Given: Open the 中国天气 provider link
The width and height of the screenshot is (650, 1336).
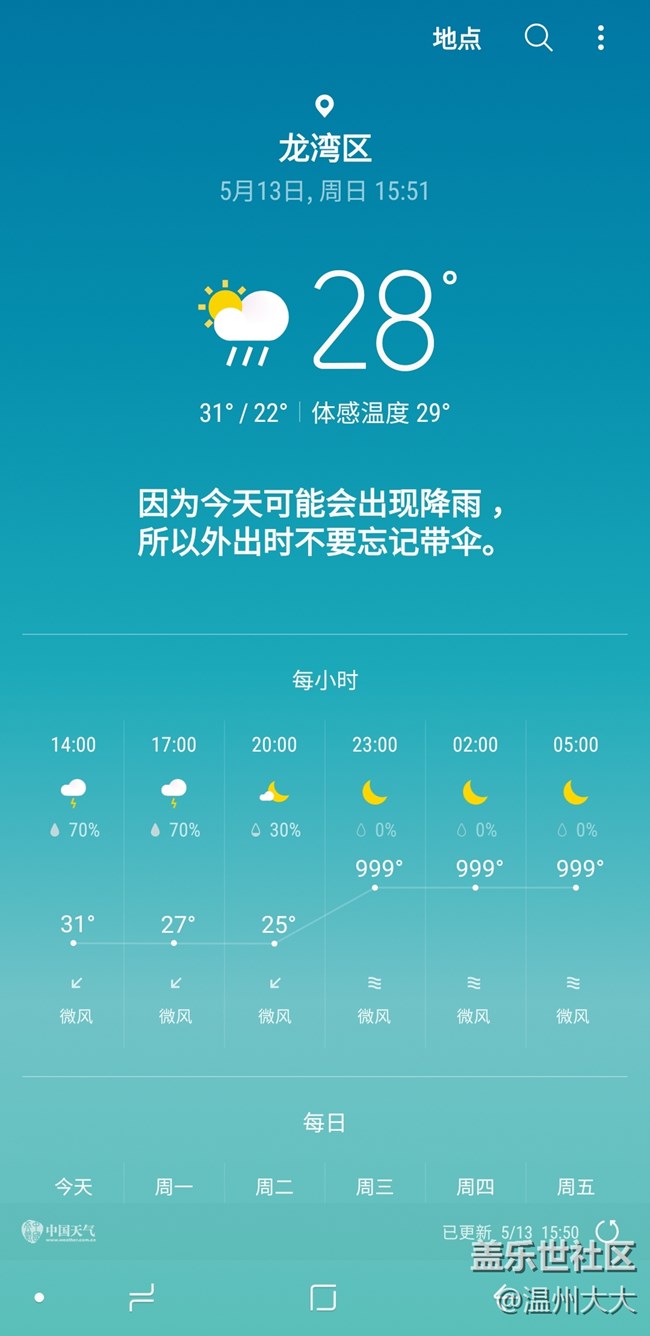Looking at the screenshot, I should (x=59, y=1232).
